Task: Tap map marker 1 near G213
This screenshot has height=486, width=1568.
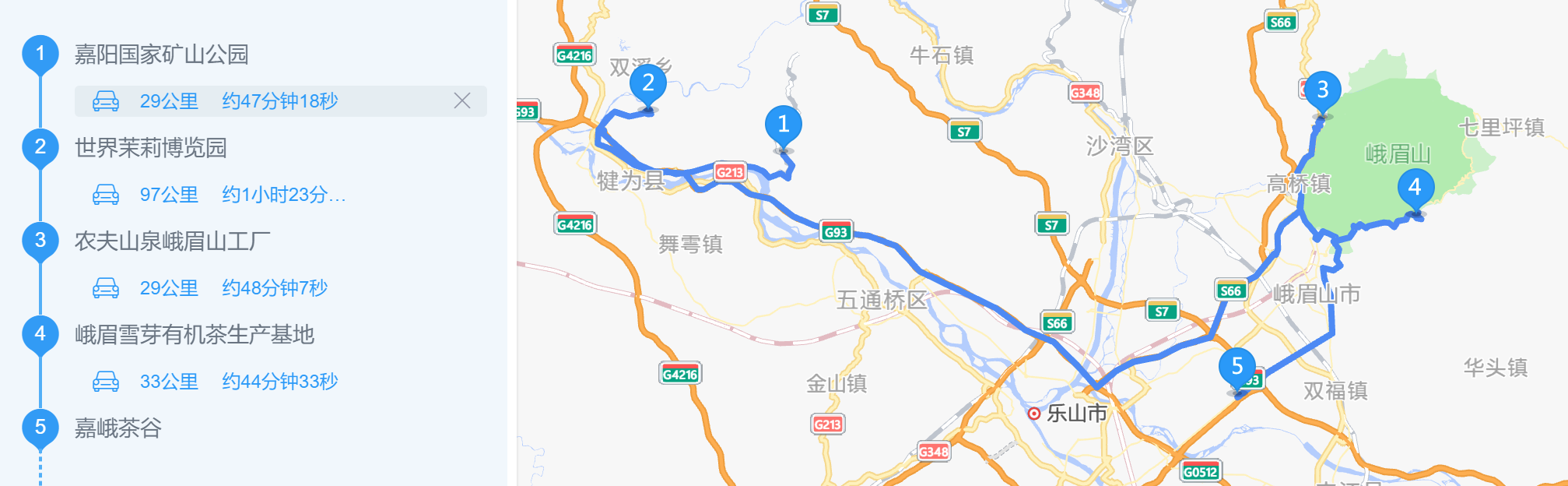Action: pyautogui.click(x=783, y=125)
